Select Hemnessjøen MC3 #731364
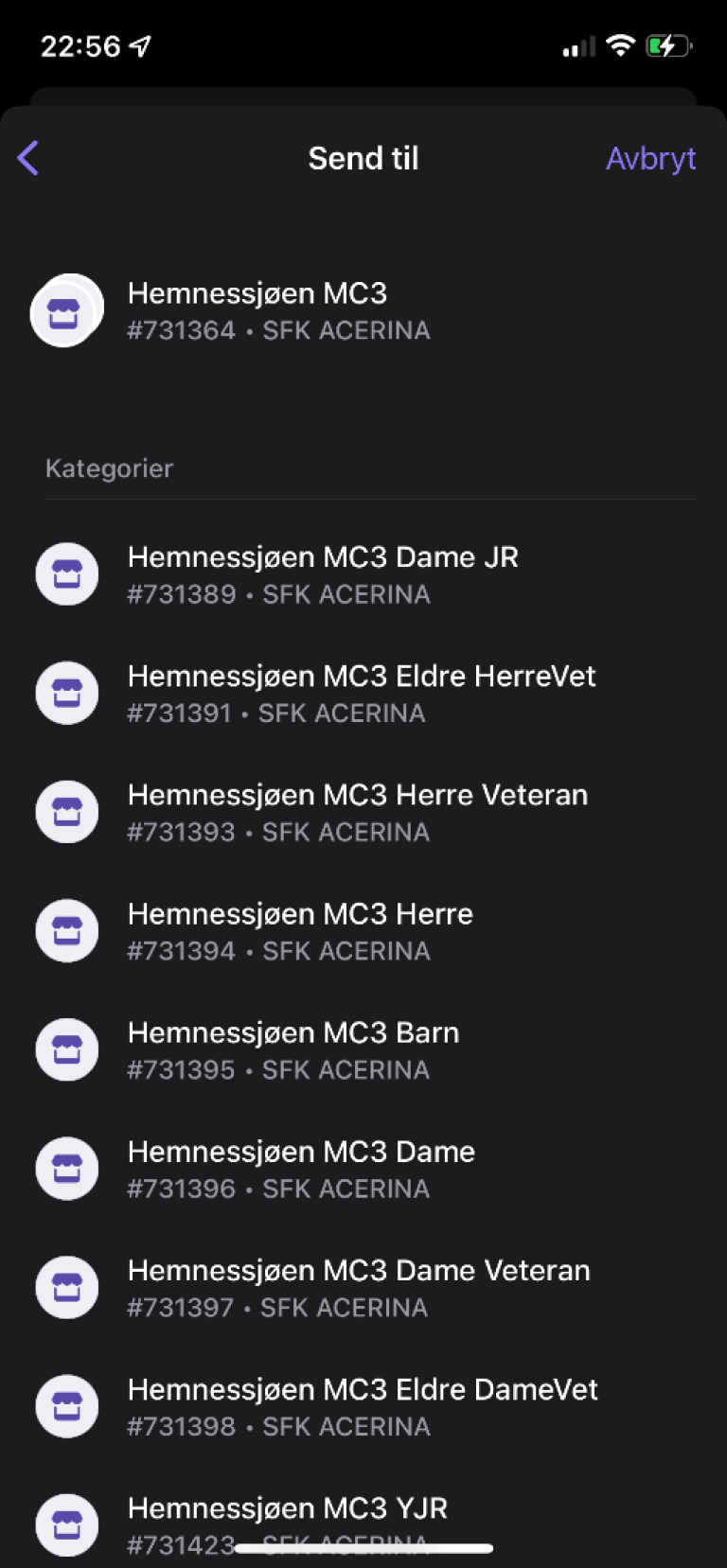The width and height of the screenshot is (727, 1568). point(363,310)
